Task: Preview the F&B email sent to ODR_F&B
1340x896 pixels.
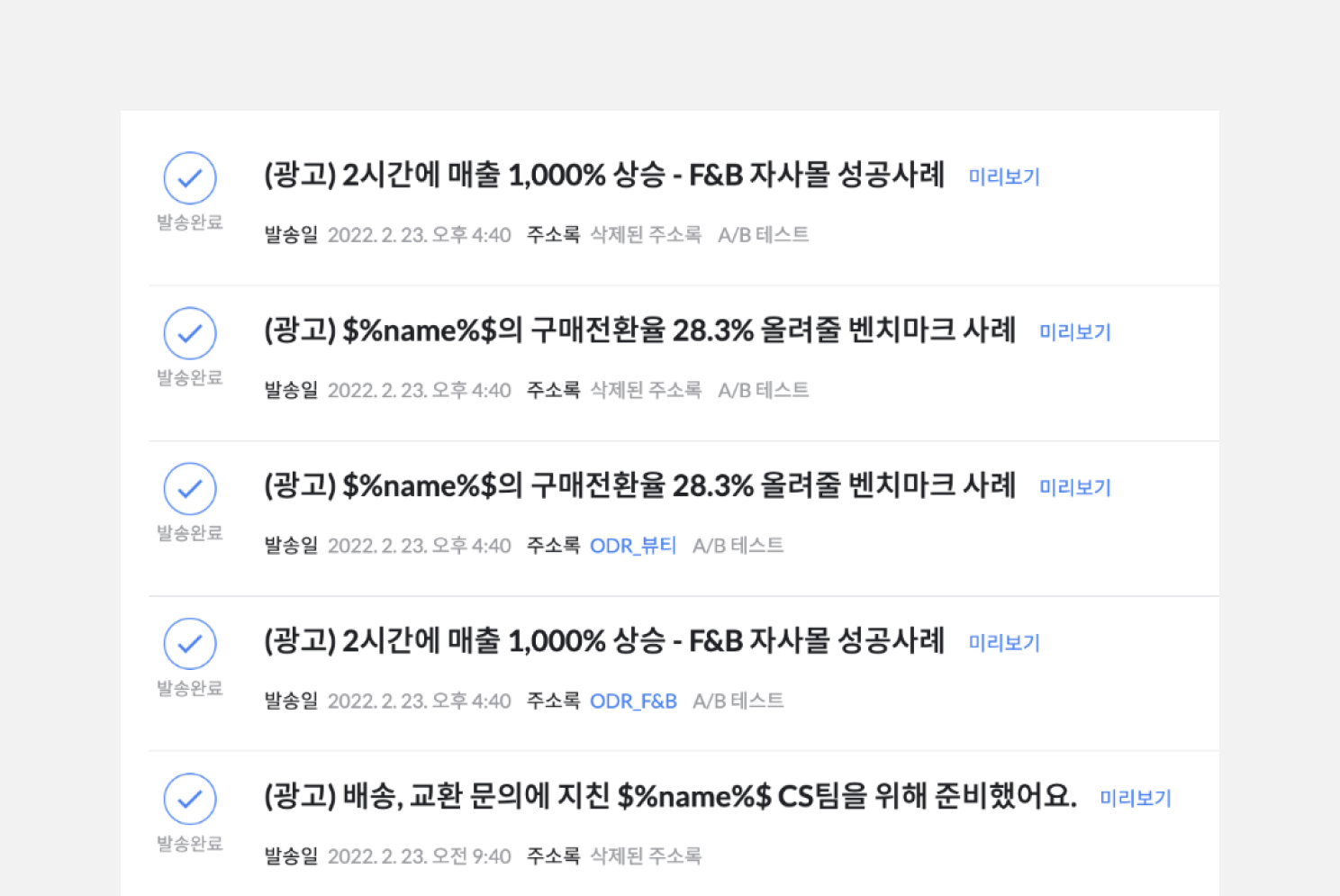Action: coord(1003,643)
